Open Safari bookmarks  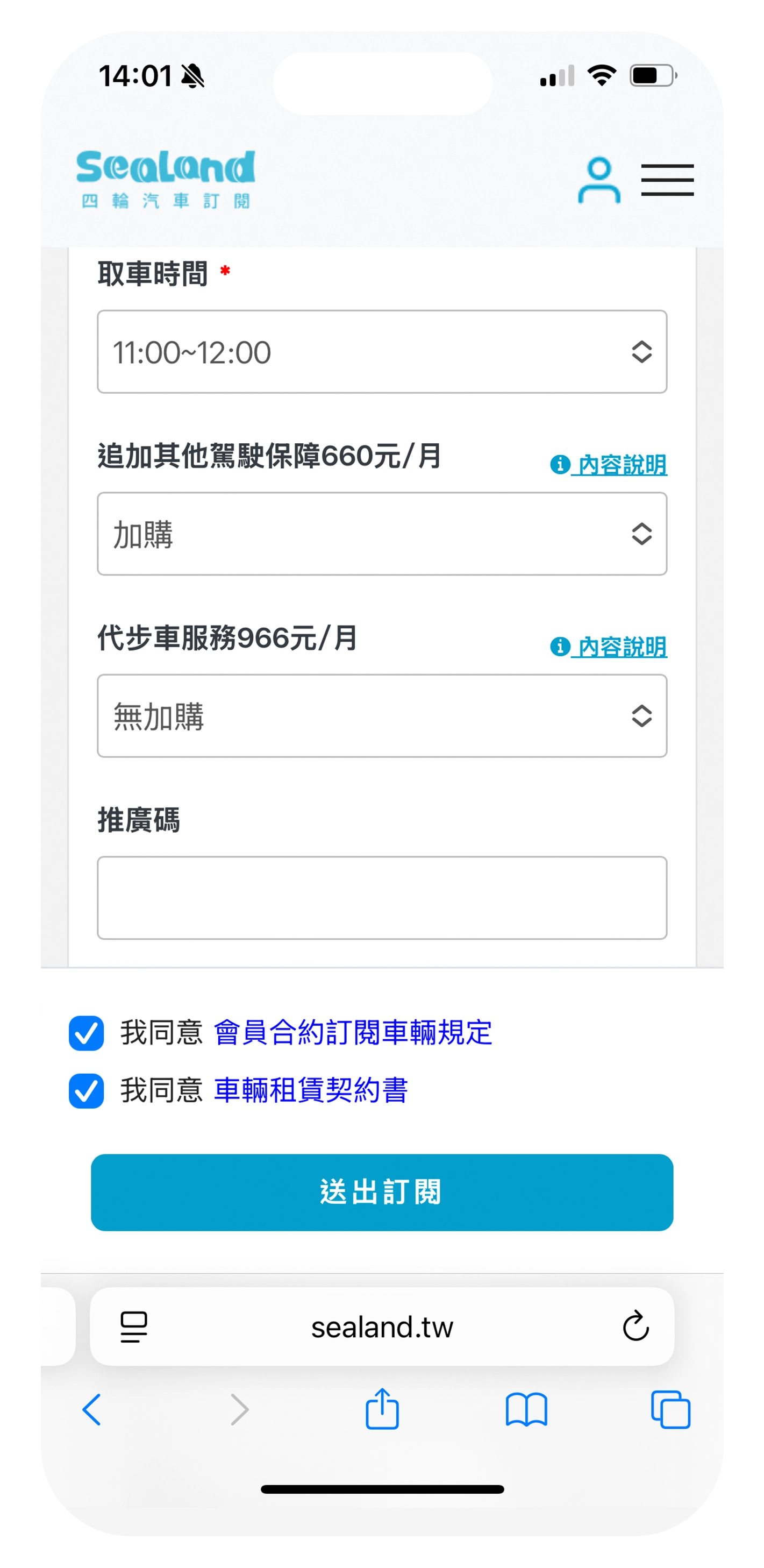[526, 1409]
